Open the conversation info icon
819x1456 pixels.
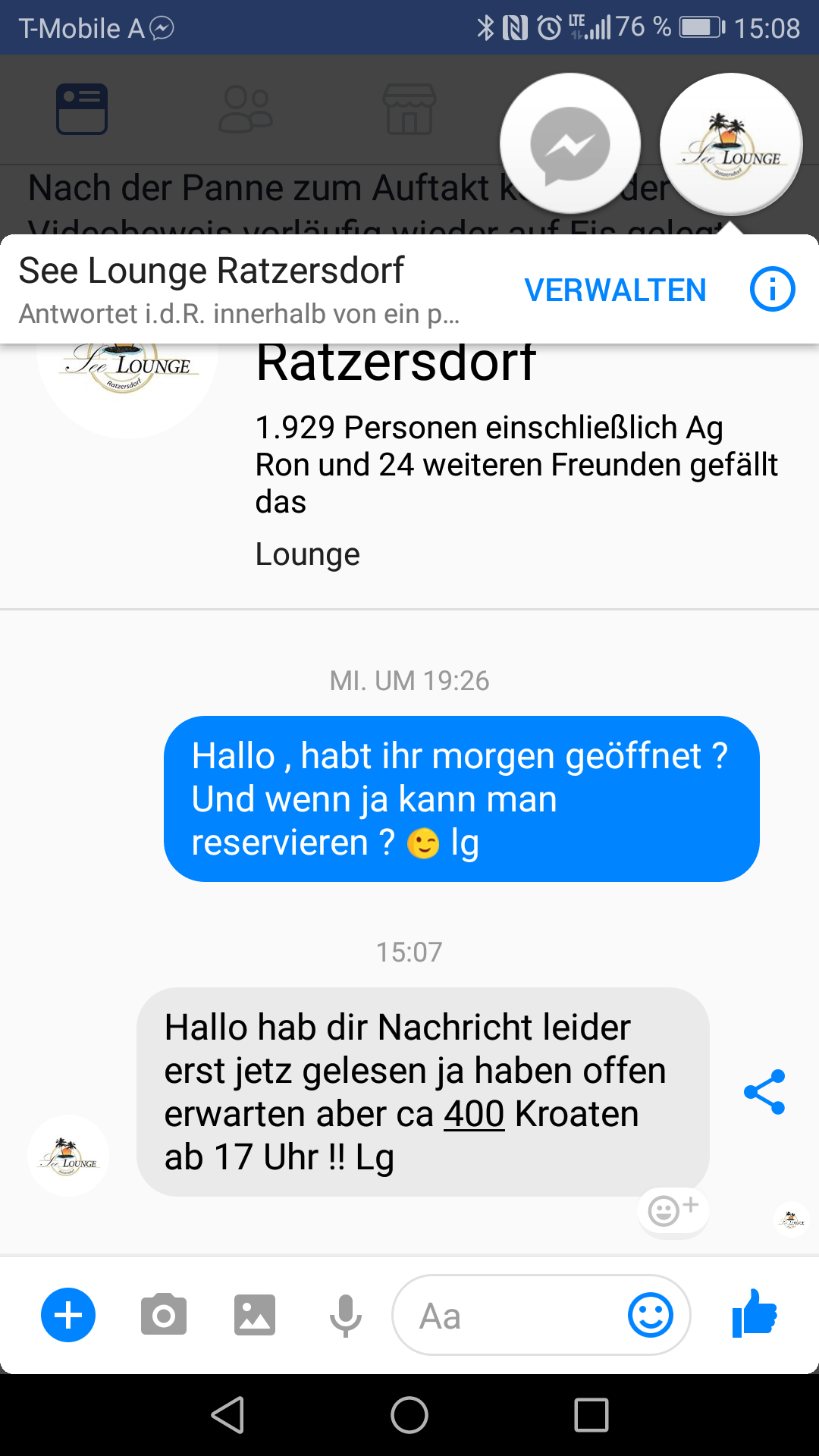pos(772,289)
